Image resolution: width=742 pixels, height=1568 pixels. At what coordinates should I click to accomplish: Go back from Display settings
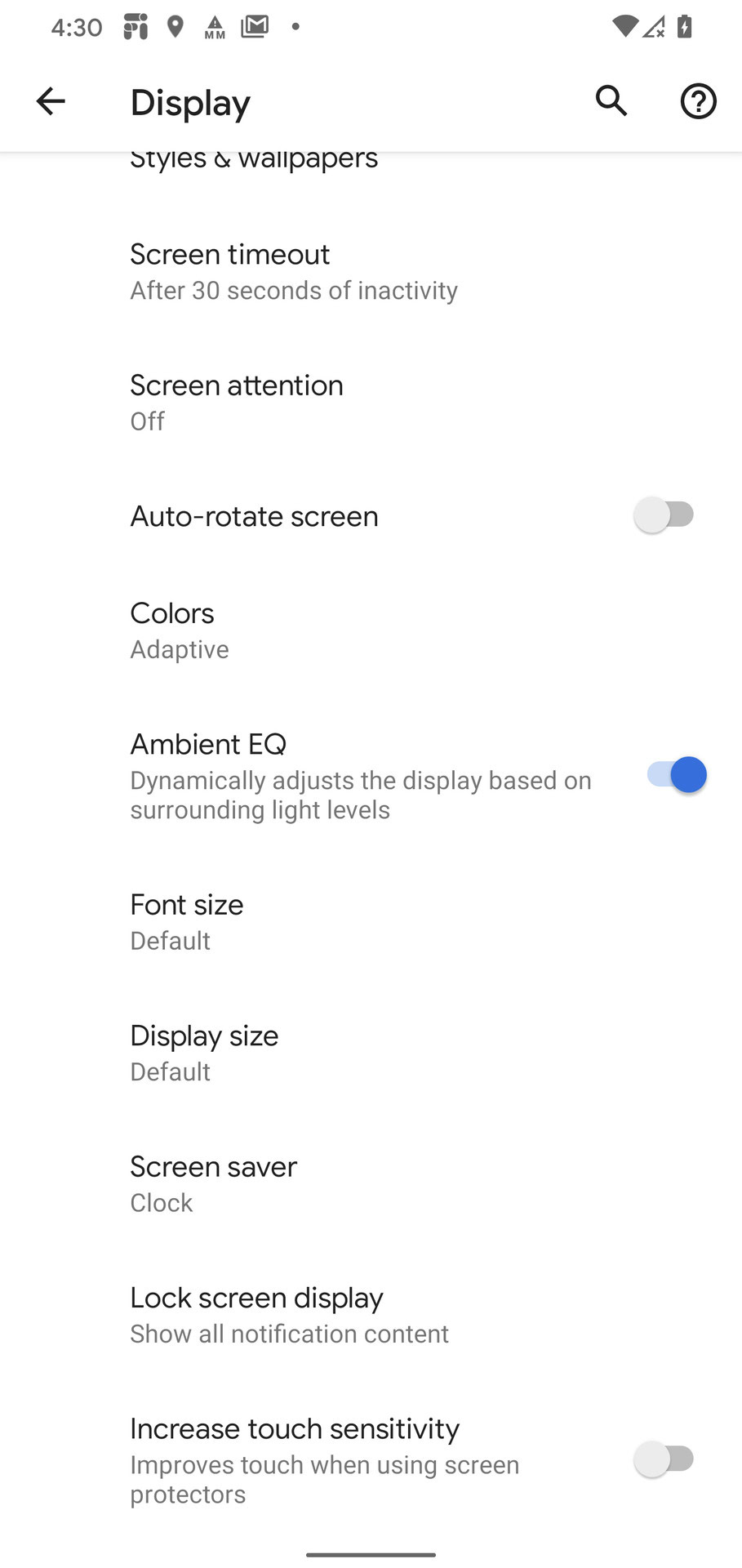coord(51,101)
